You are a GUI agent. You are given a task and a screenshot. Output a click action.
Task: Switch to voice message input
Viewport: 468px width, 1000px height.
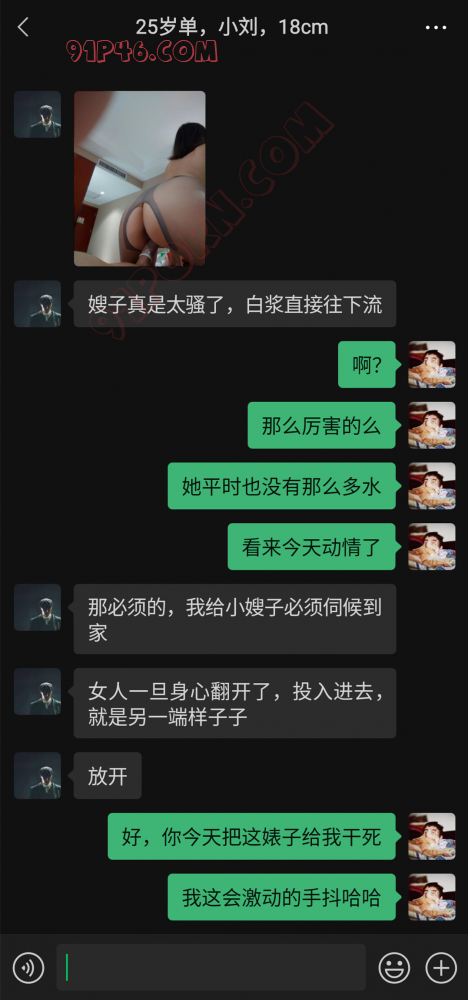(29, 968)
